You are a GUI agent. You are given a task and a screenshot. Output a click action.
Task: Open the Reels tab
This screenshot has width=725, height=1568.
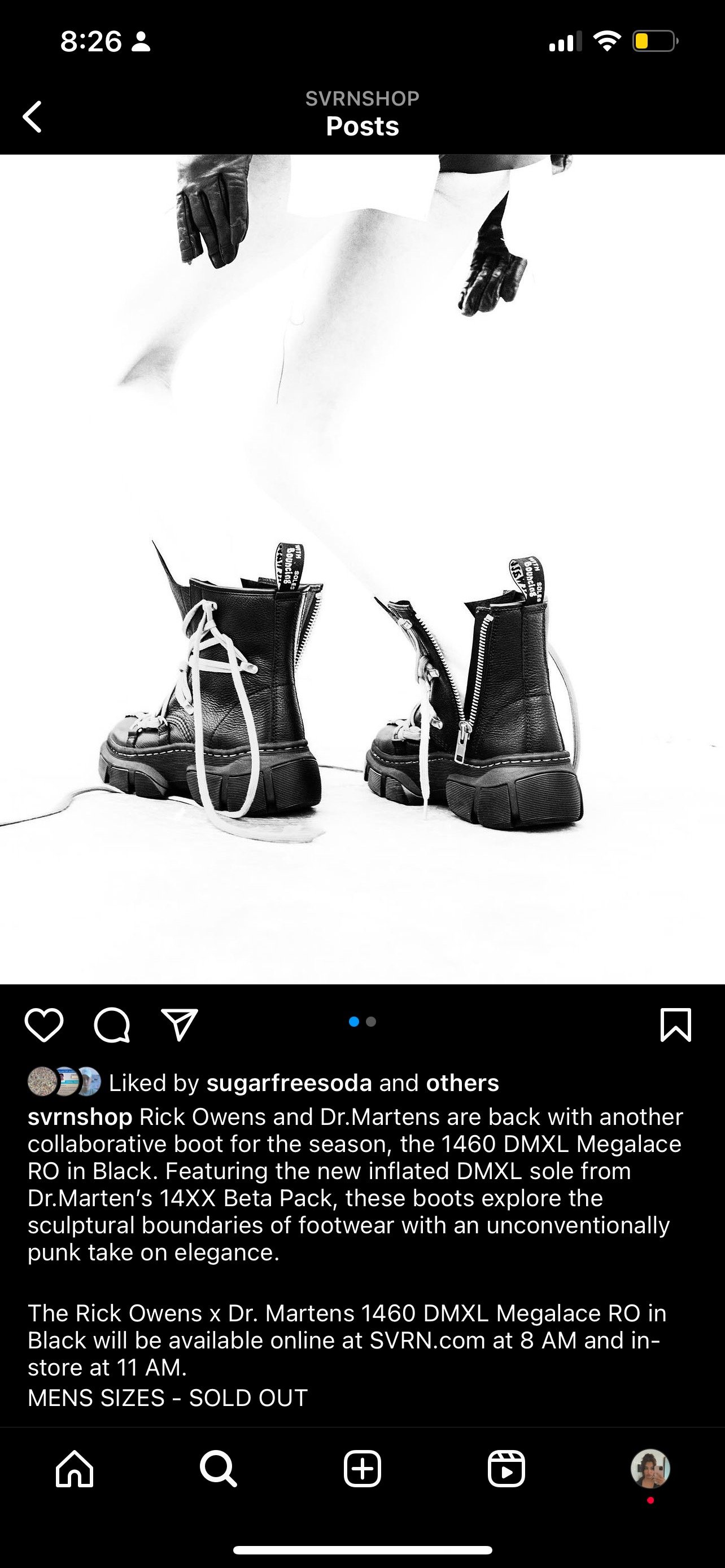[x=506, y=1469]
